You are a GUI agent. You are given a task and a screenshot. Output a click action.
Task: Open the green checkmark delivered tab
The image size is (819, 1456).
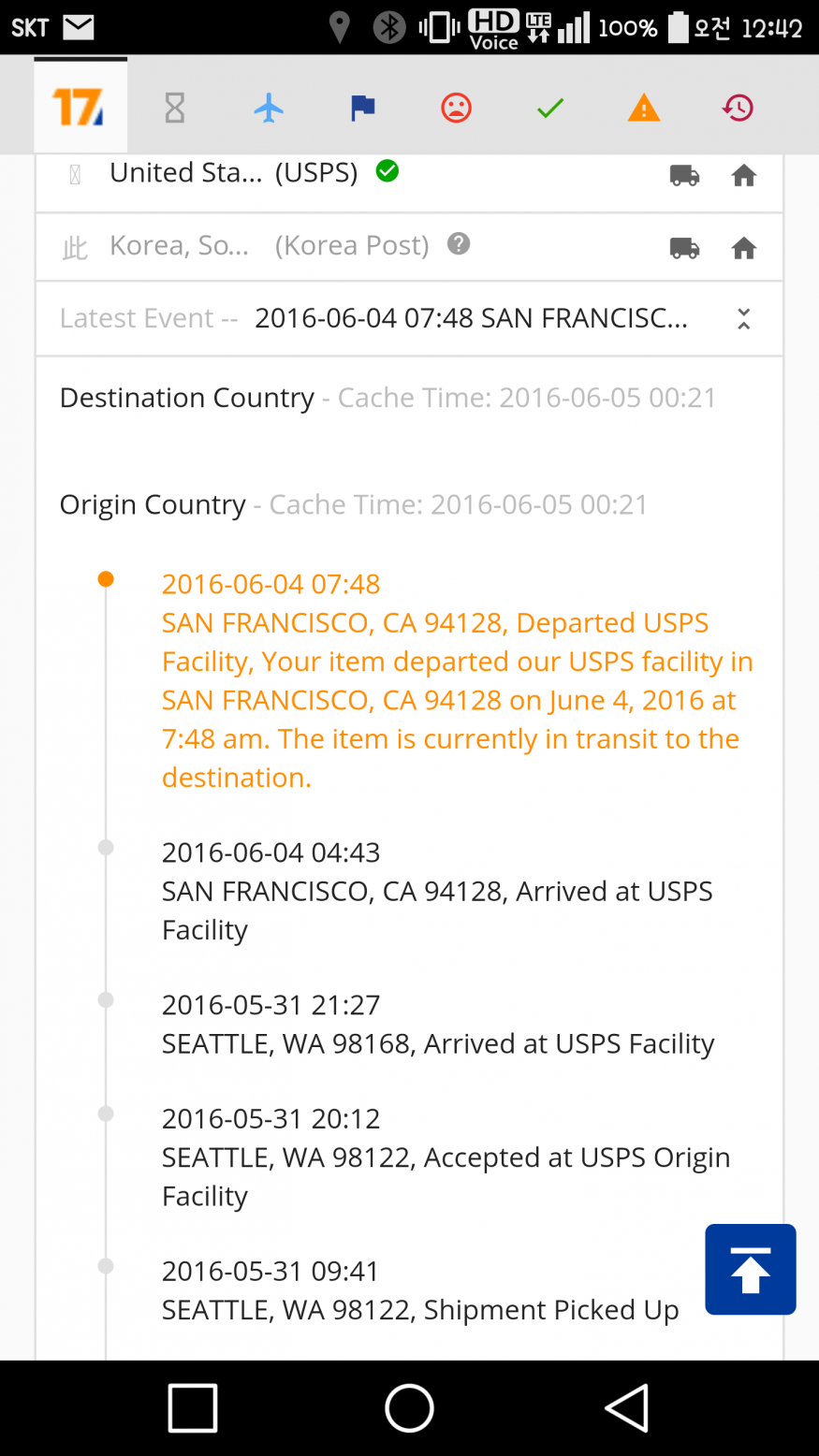(550, 109)
